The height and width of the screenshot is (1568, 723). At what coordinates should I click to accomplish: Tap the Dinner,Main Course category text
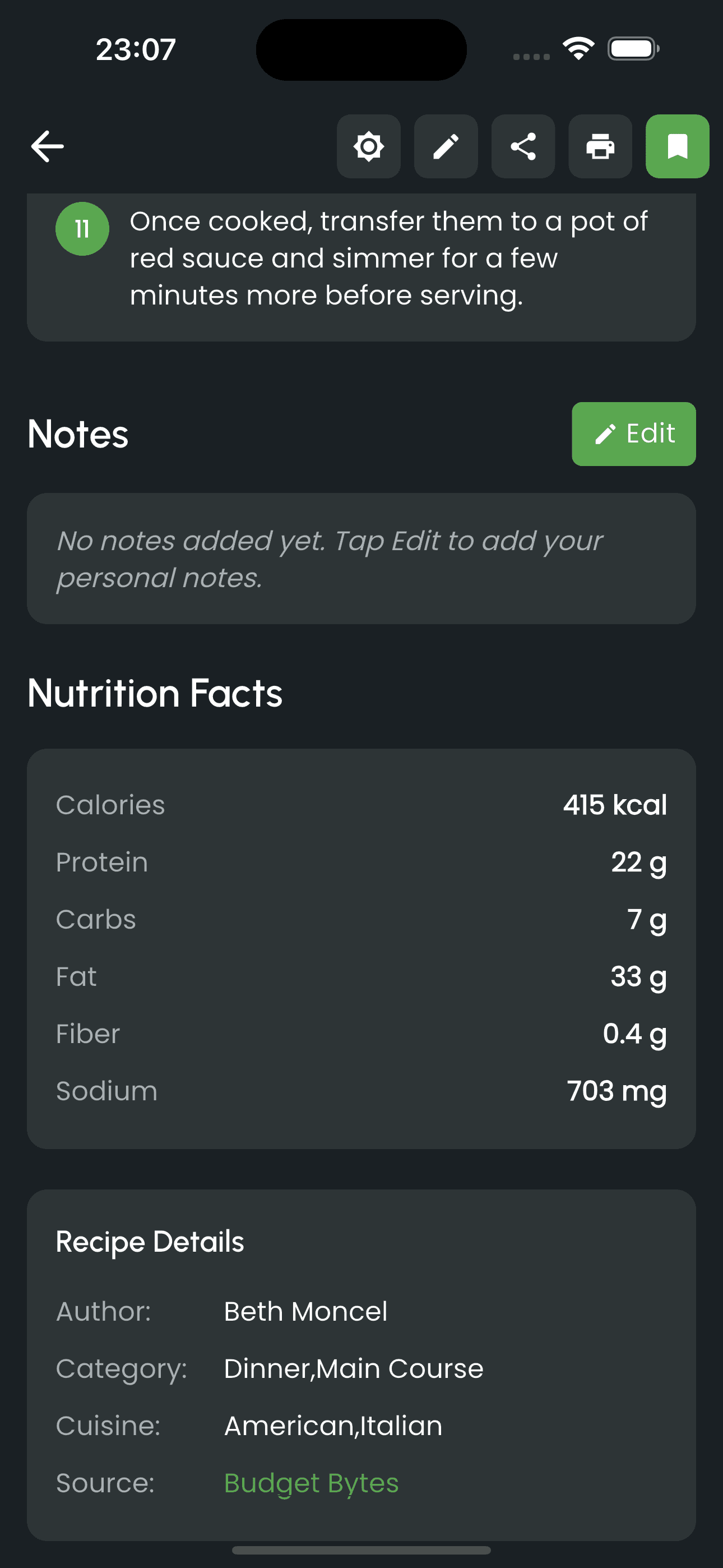(353, 1368)
